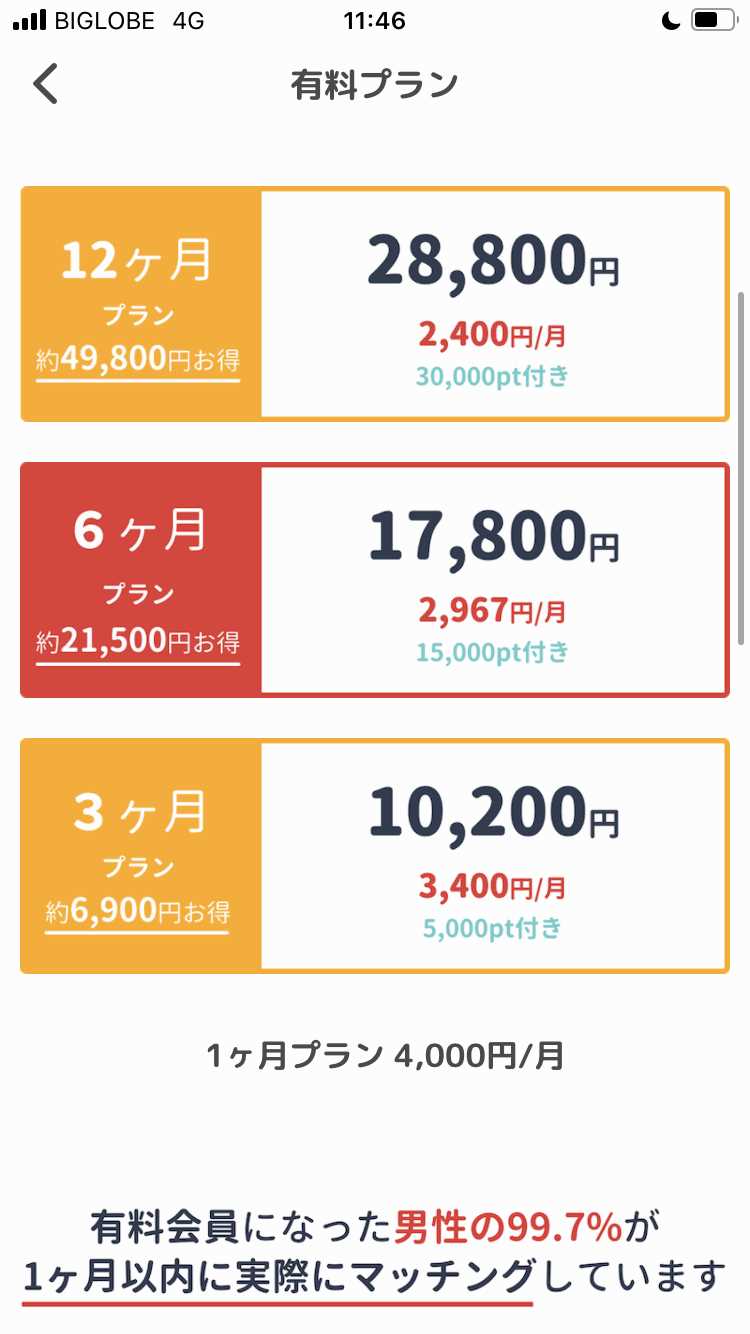This screenshot has height=1334, width=750.
Task: Tap the back arrow to return
Action: (x=44, y=84)
